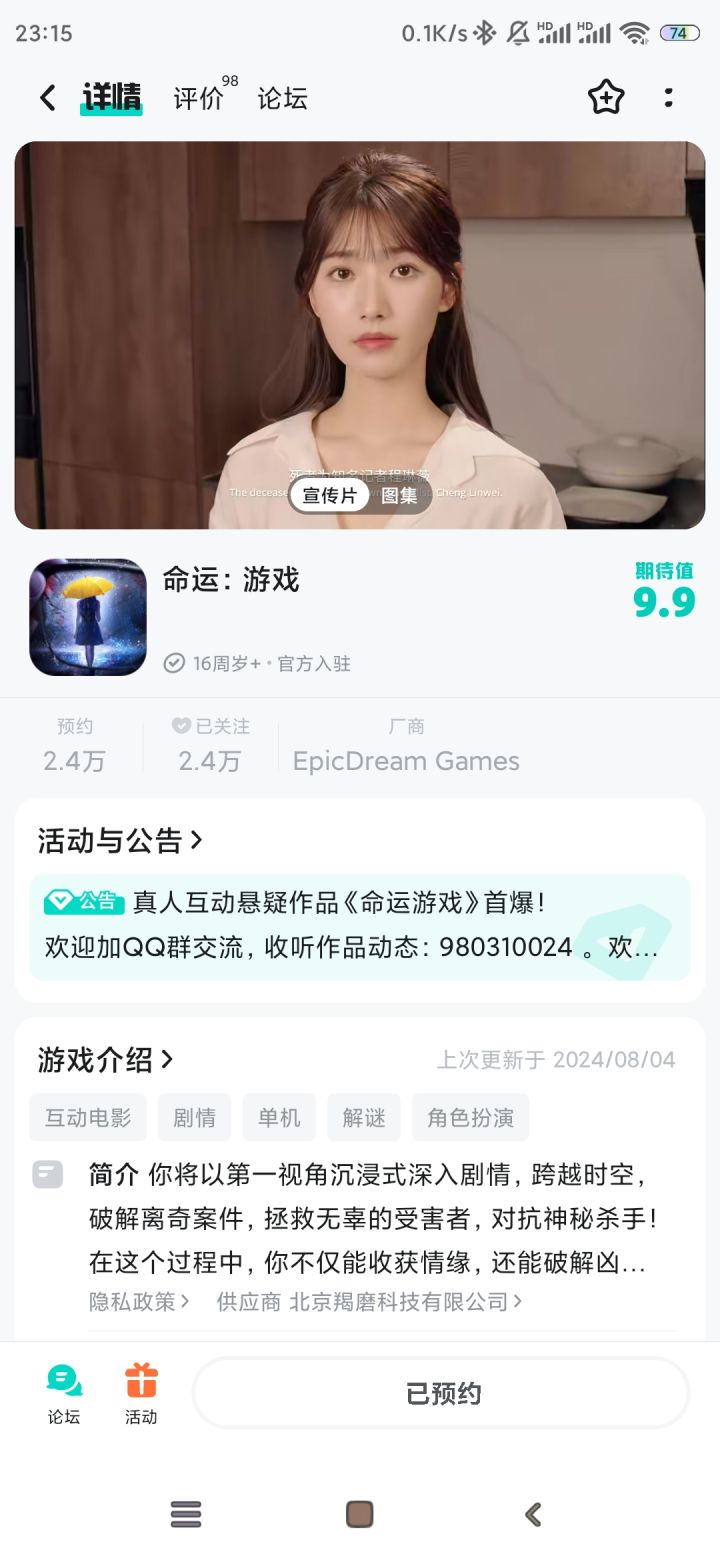The width and height of the screenshot is (720, 1560).
Task: Expand the 活动与公告 section
Action: click(x=117, y=841)
